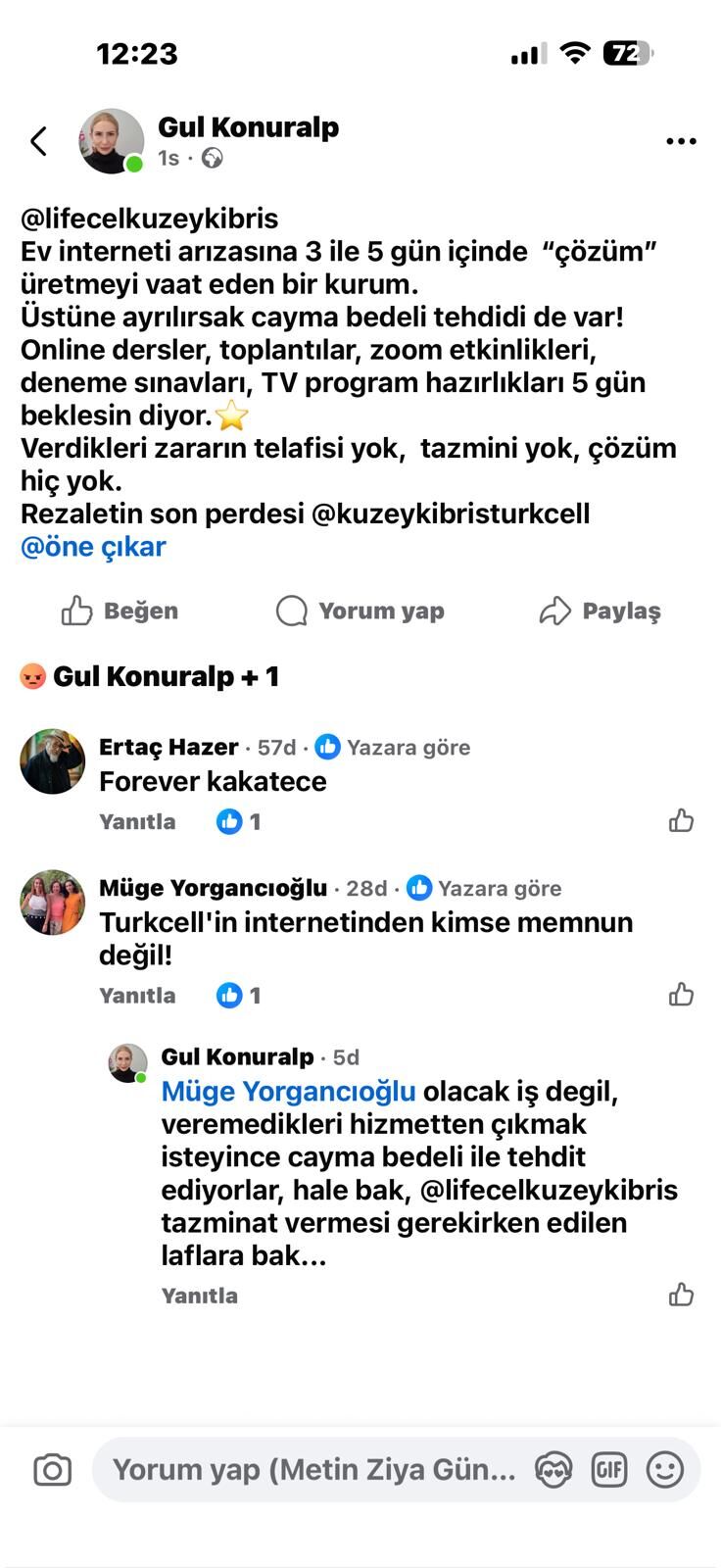Reply to Müge Yorgancıoğlu's comment
The image size is (721, 1568).
137,995
